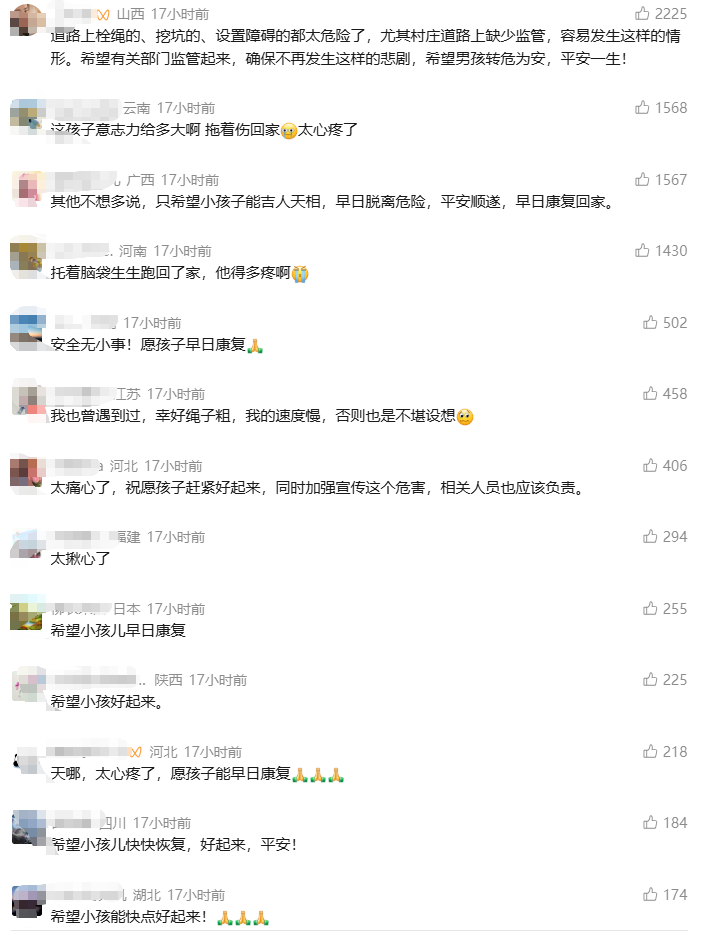Like the Hubei comment '希望小孩能快点好起来'

click(x=650, y=894)
